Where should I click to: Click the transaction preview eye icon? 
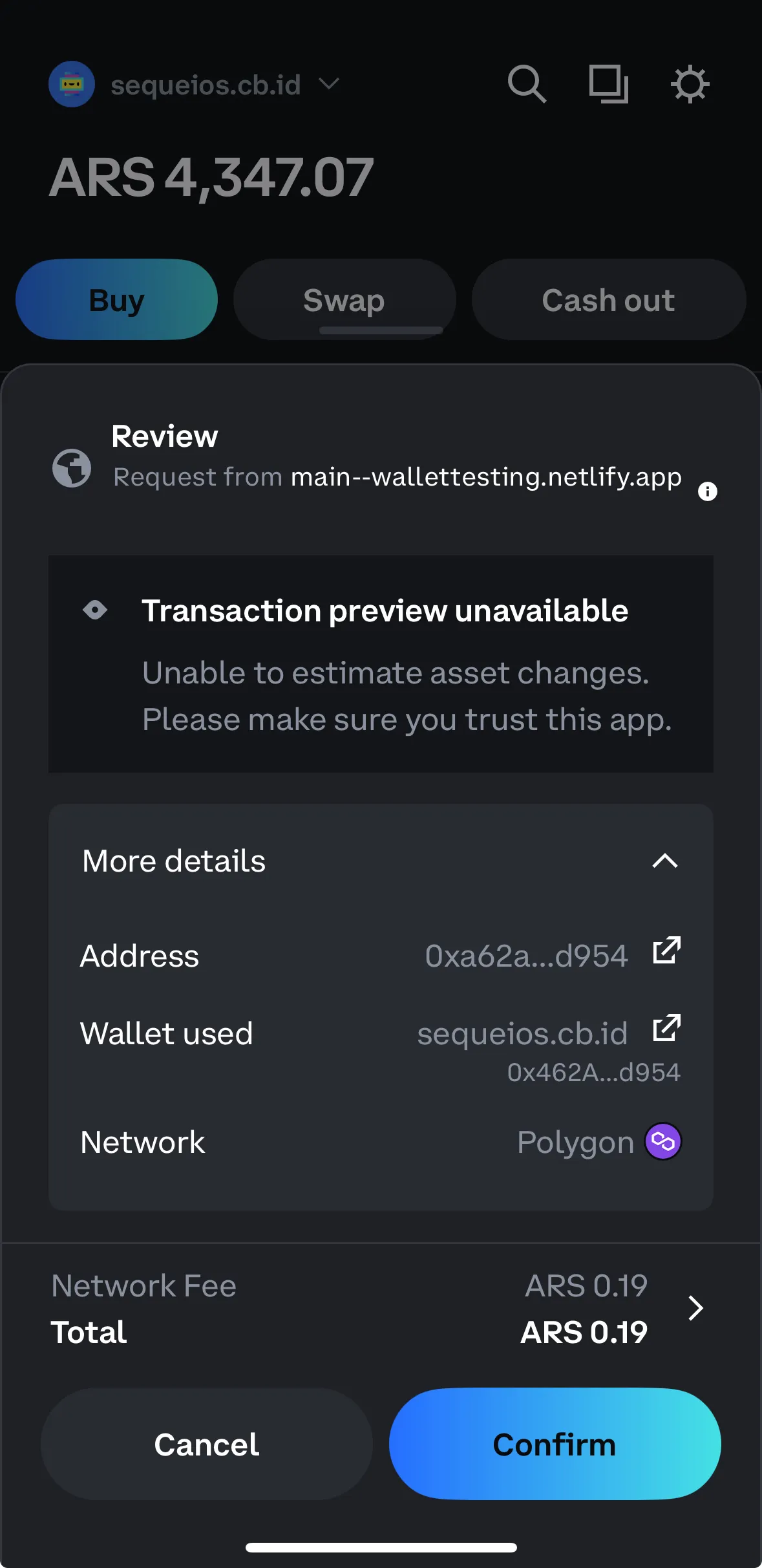[95, 609]
